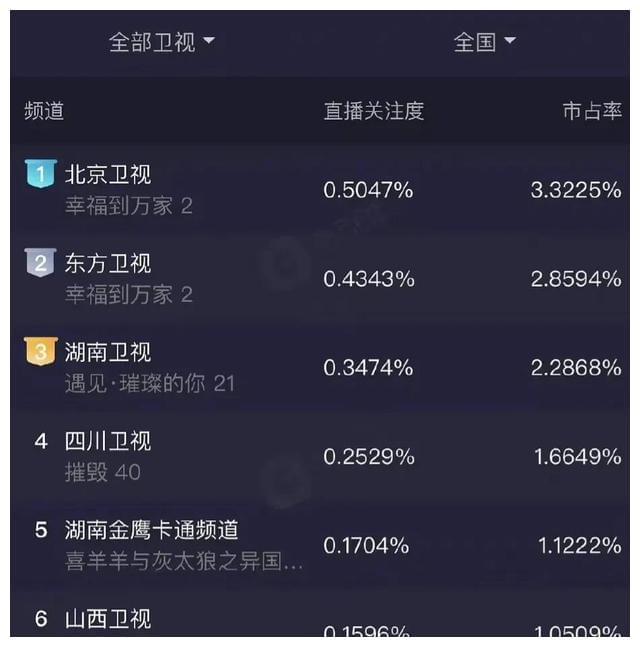Open the 全国 region dropdown
The width and height of the screenshot is (640, 647).
coord(484,42)
